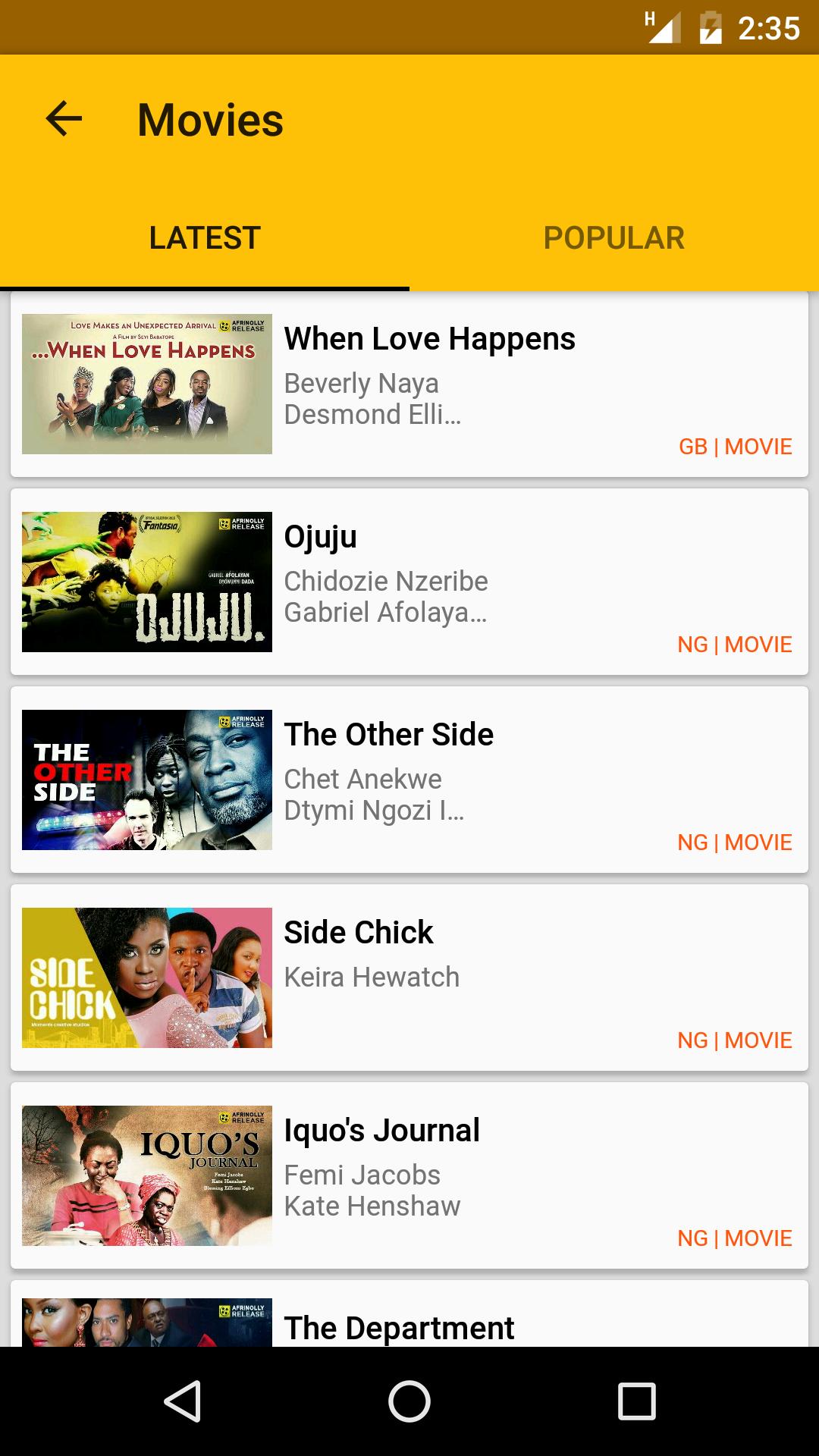The width and height of the screenshot is (819, 1456).
Task: Open the When Love Happens movie
Action: [409, 384]
